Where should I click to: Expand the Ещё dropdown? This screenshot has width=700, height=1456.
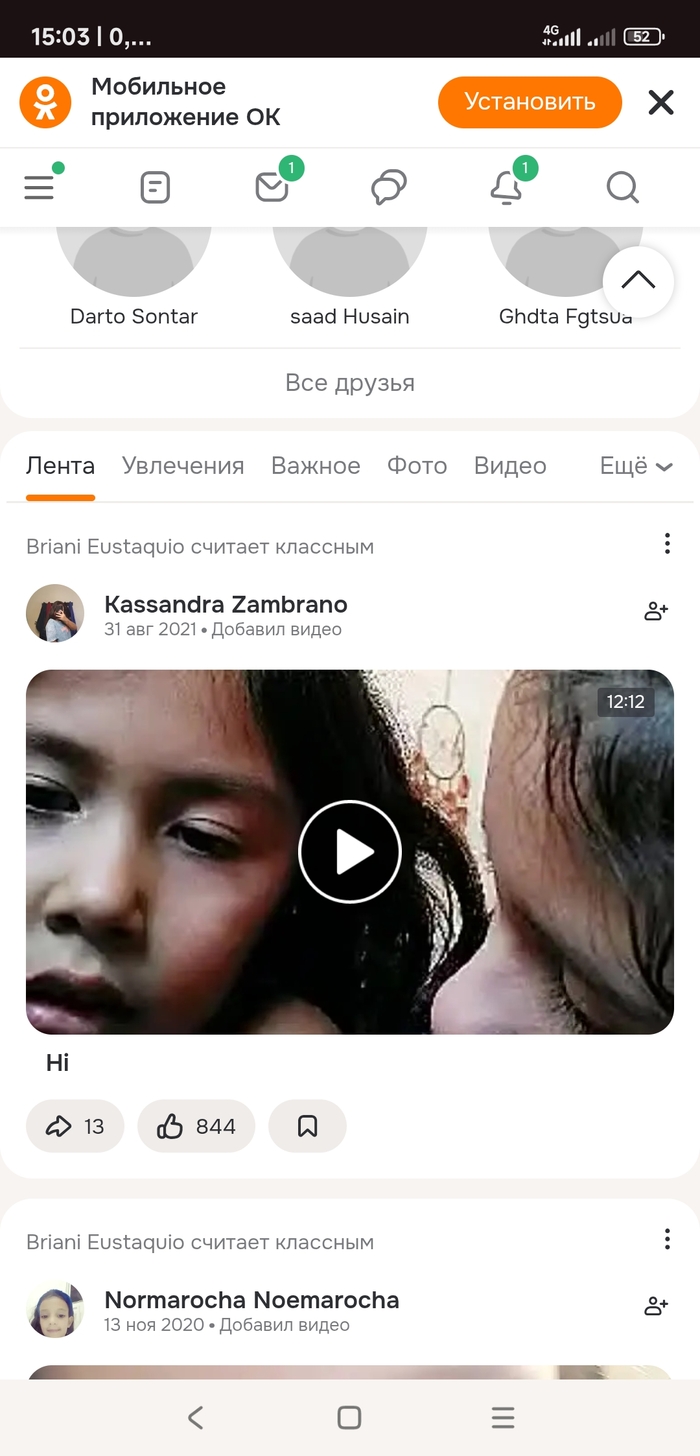point(635,466)
